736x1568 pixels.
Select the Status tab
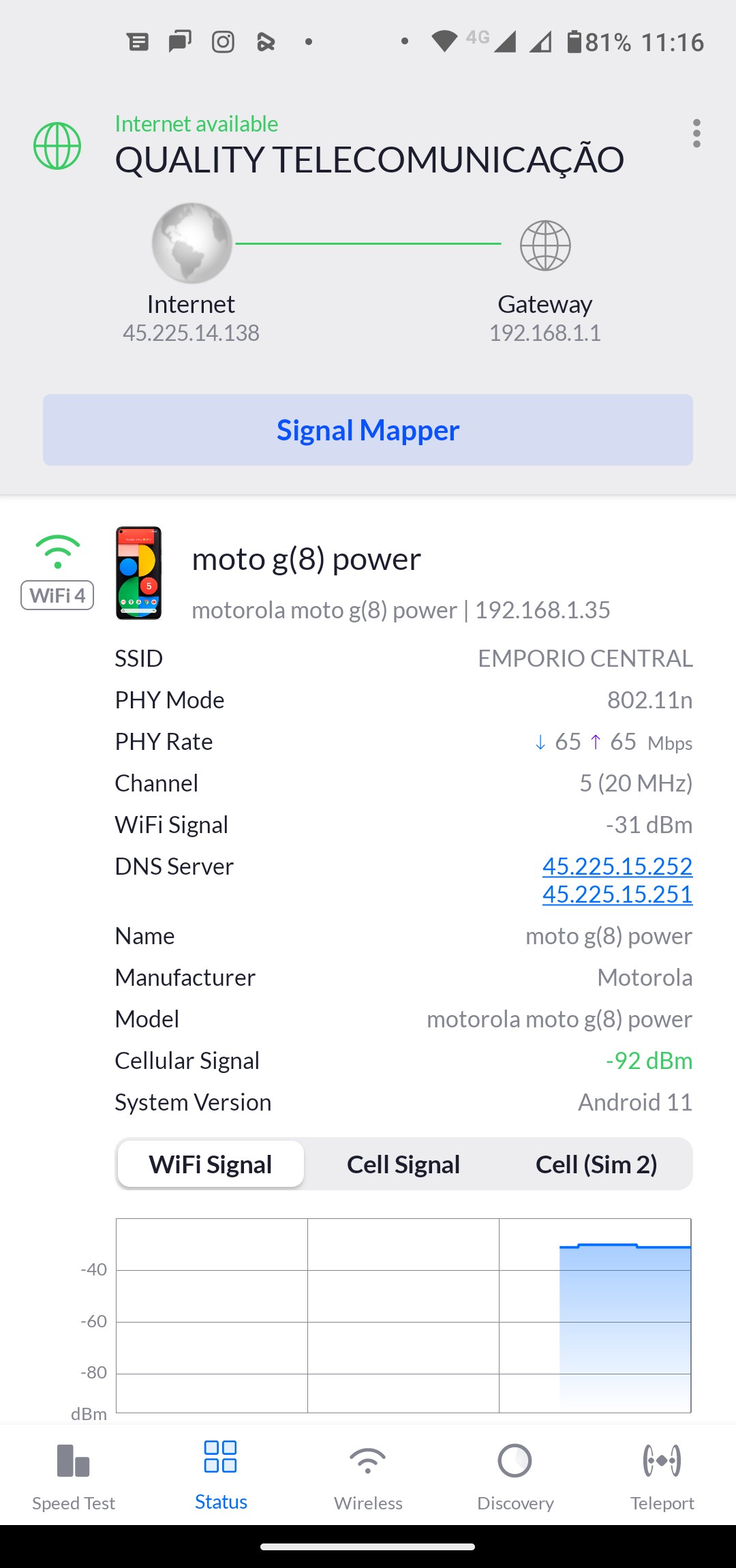221,1476
